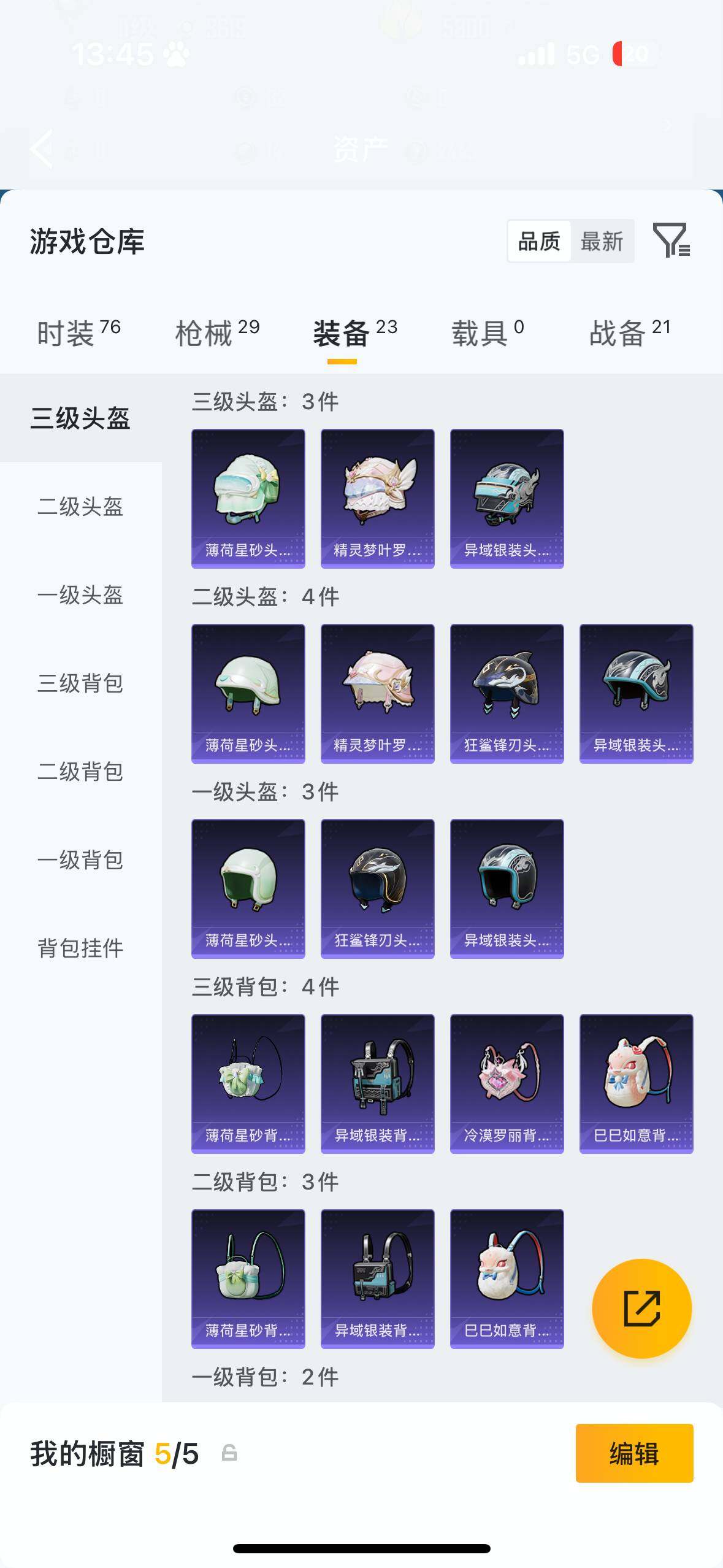Open the 冷漠罗丽 backpack item icon
723x1568 pixels.
pyautogui.click(x=507, y=1083)
